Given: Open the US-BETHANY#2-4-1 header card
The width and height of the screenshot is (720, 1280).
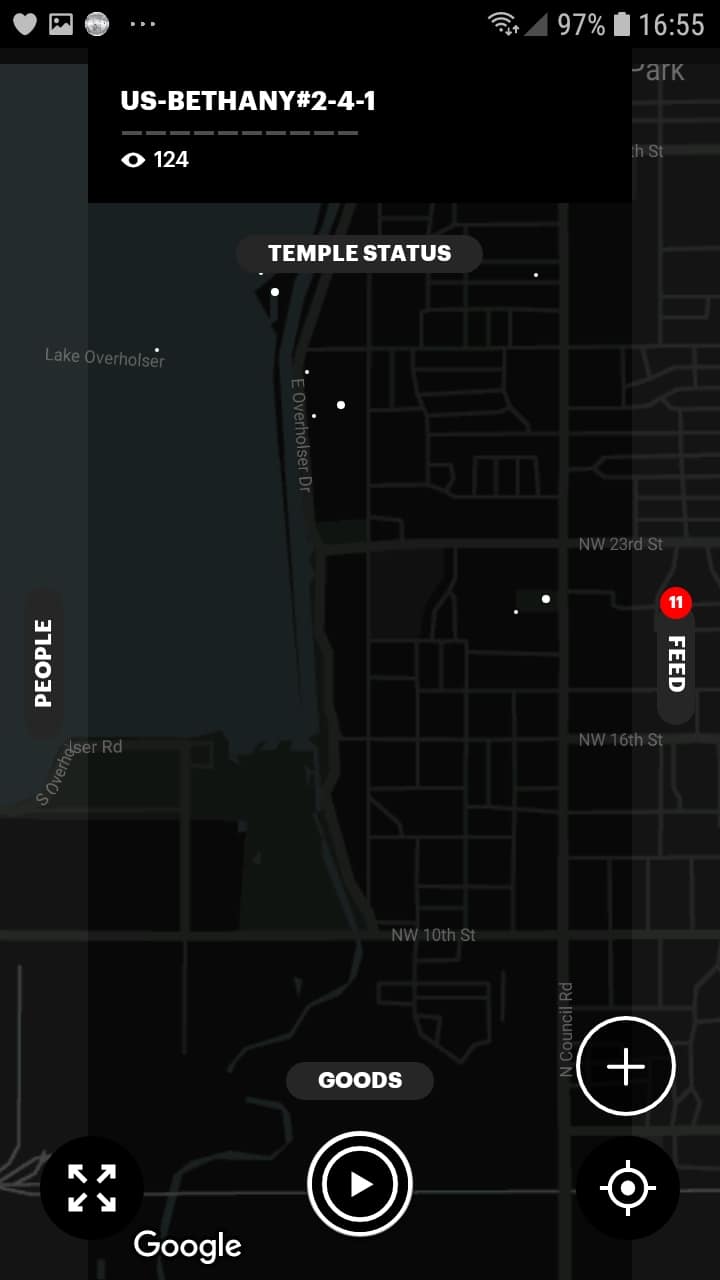Looking at the screenshot, I should (360, 126).
